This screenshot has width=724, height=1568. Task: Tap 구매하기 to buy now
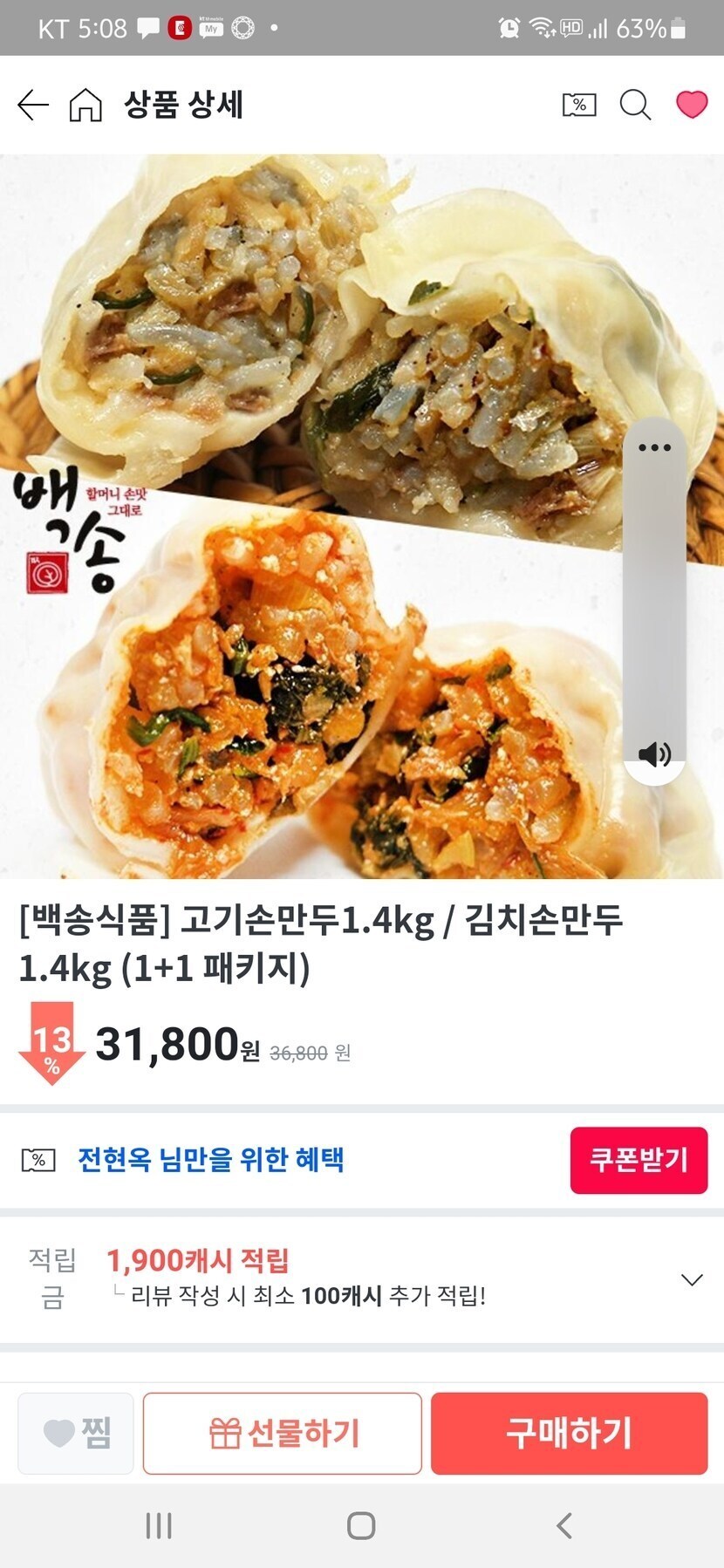coord(569,1433)
